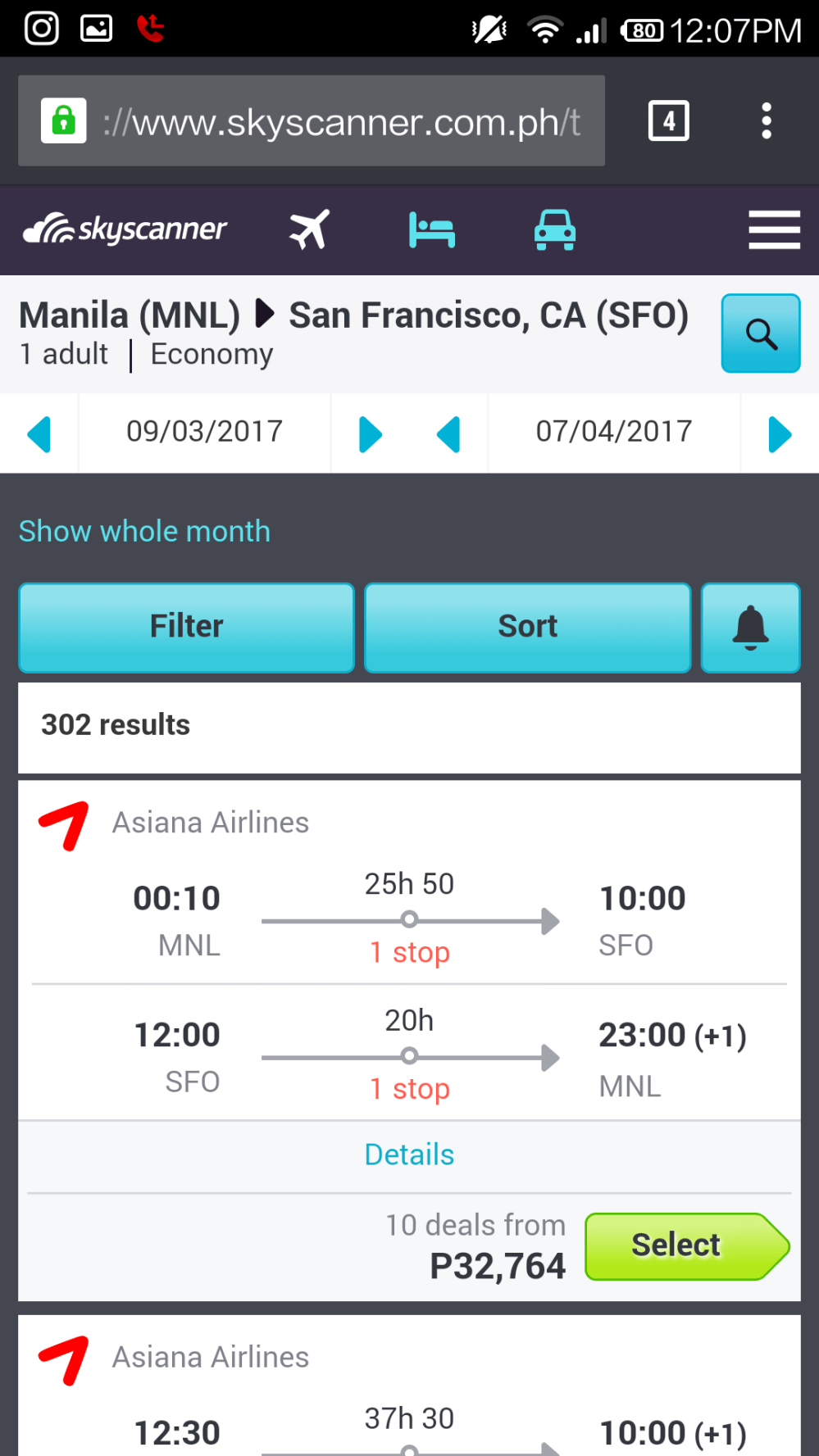Tap the URL address bar
This screenshot has height=1456, width=819.
[x=344, y=120]
